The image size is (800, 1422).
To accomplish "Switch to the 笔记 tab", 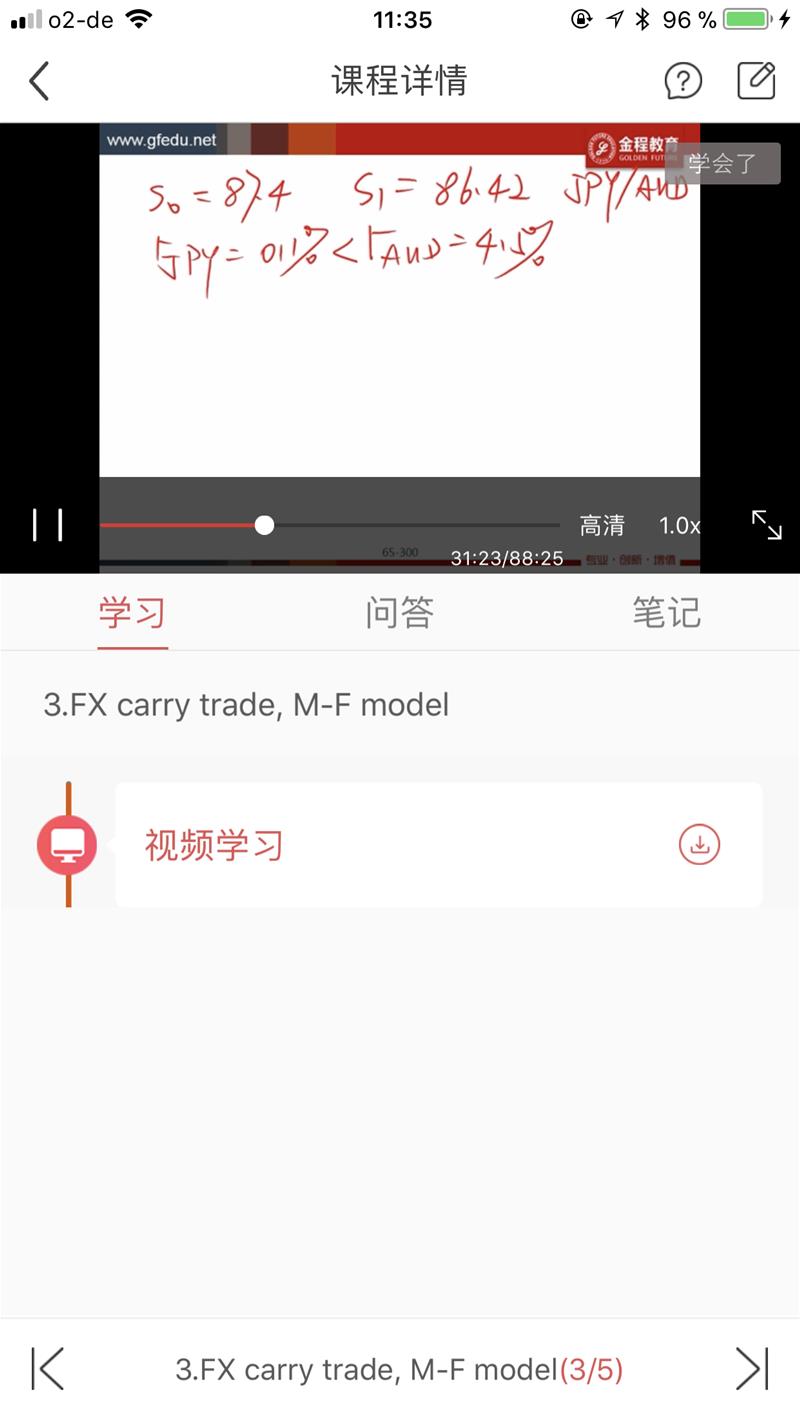I will point(666,613).
